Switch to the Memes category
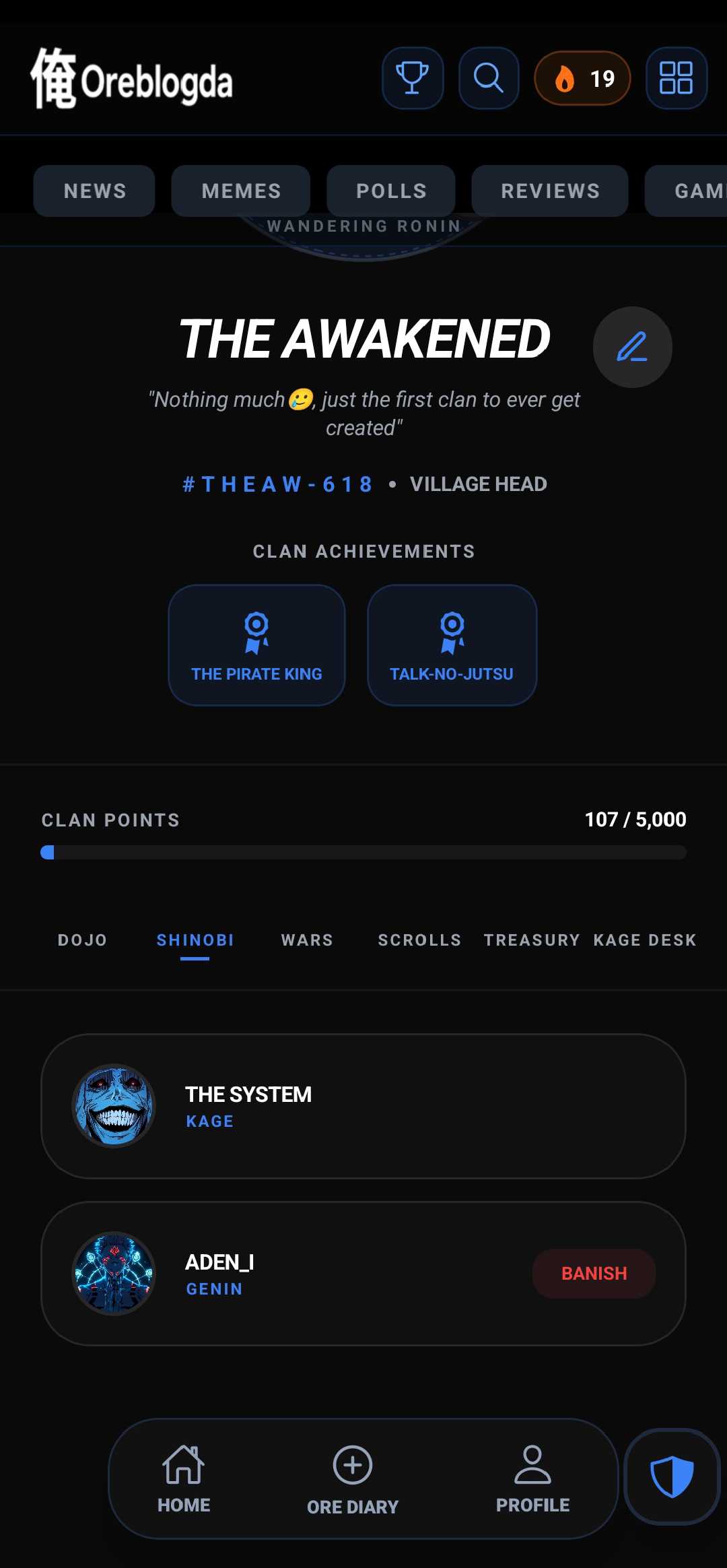This screenshot has height=1568, width=727. tap(241, 191)
